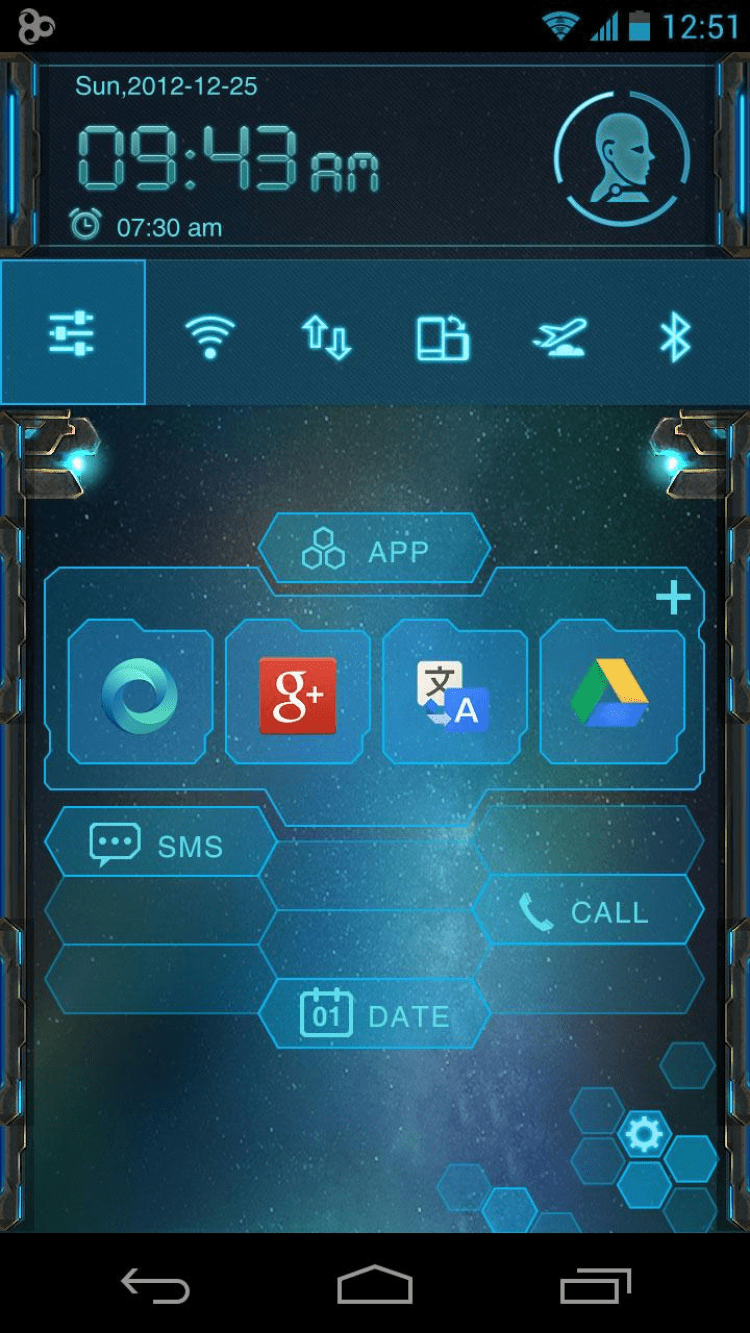Launch Google Translate app
Screen dimensions: 750x1333
(x=454, y=695)
